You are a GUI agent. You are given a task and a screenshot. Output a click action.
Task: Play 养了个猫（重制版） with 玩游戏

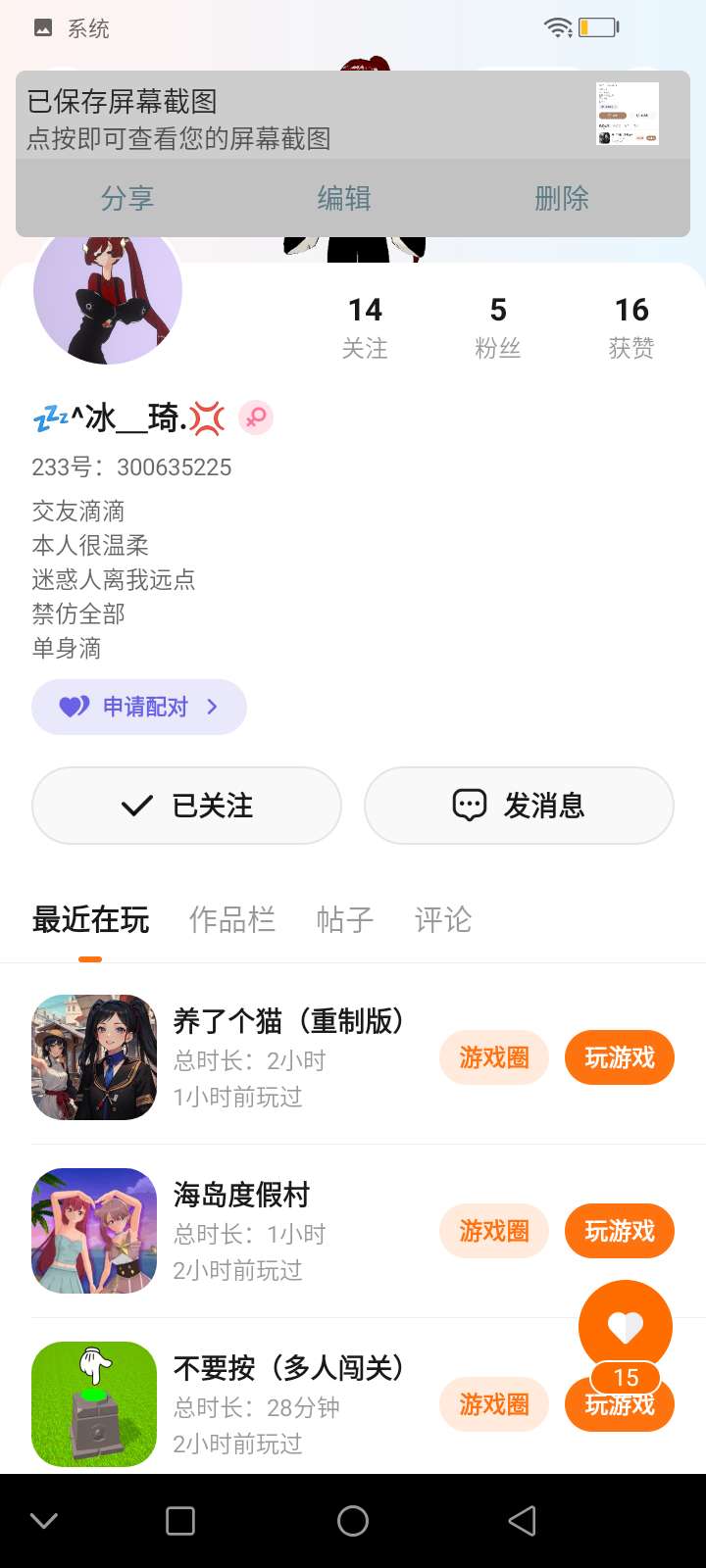pyautogui.click(x=620, y=1057)
